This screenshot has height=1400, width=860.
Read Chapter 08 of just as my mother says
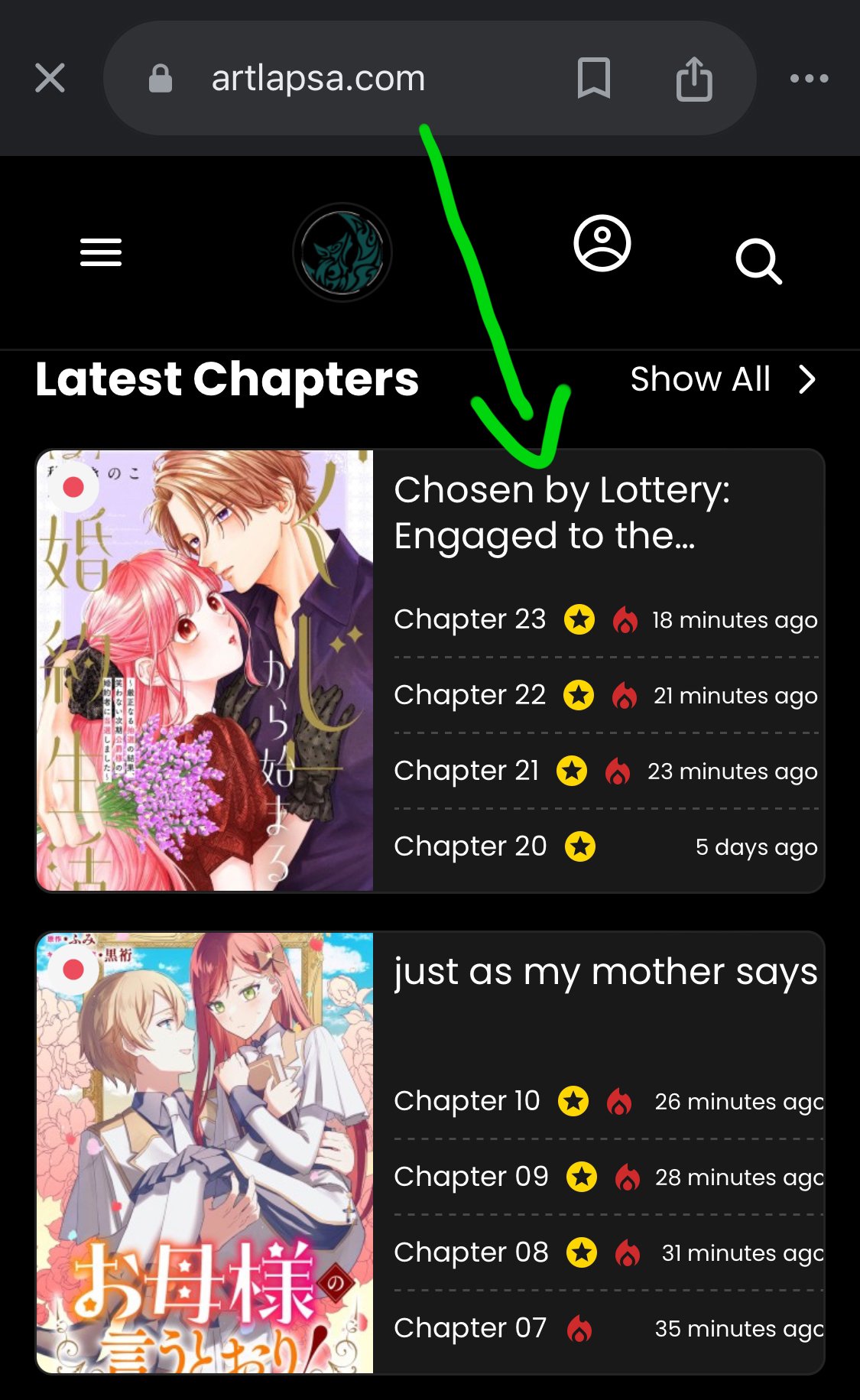(x=471, y=1252)
